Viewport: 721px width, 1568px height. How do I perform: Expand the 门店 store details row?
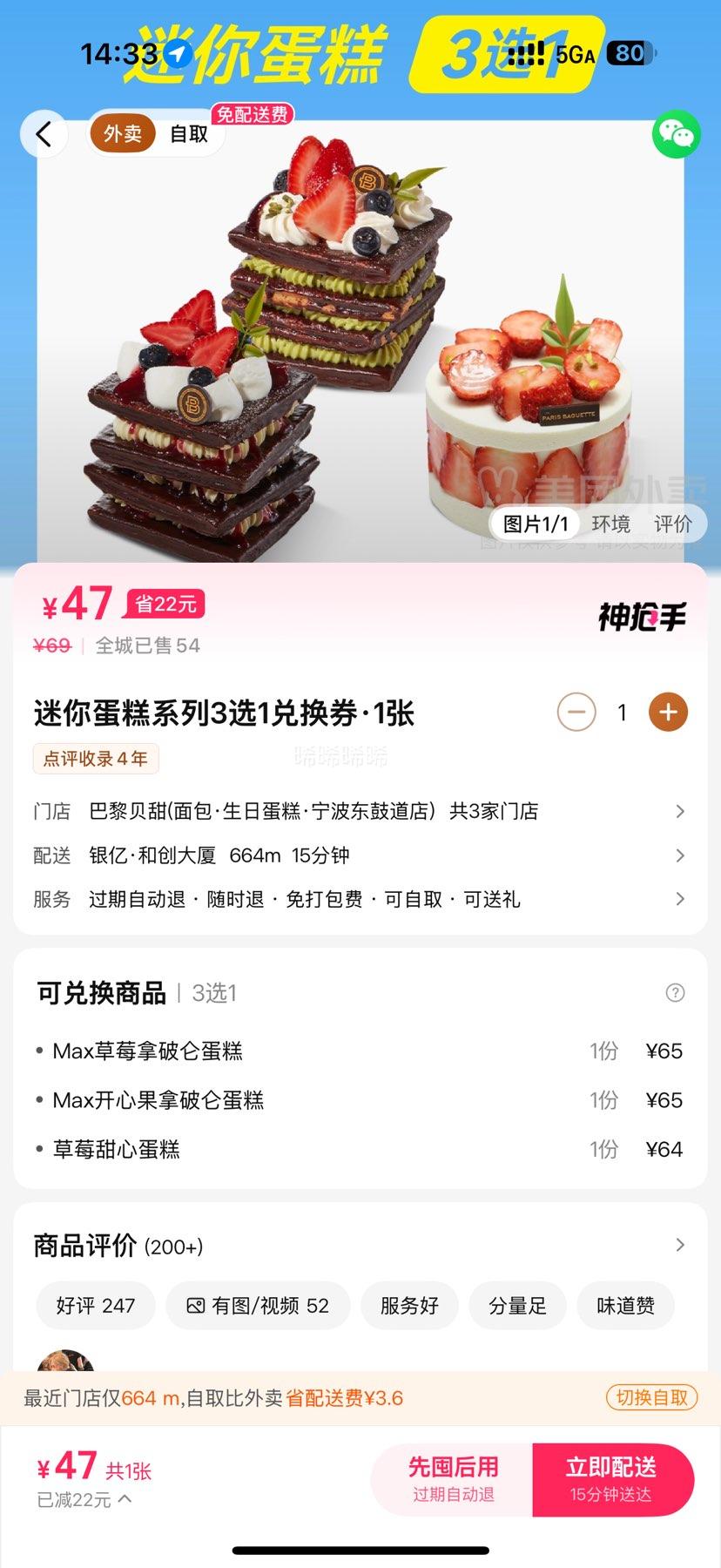pyautogui.click(x=360, y=811)
